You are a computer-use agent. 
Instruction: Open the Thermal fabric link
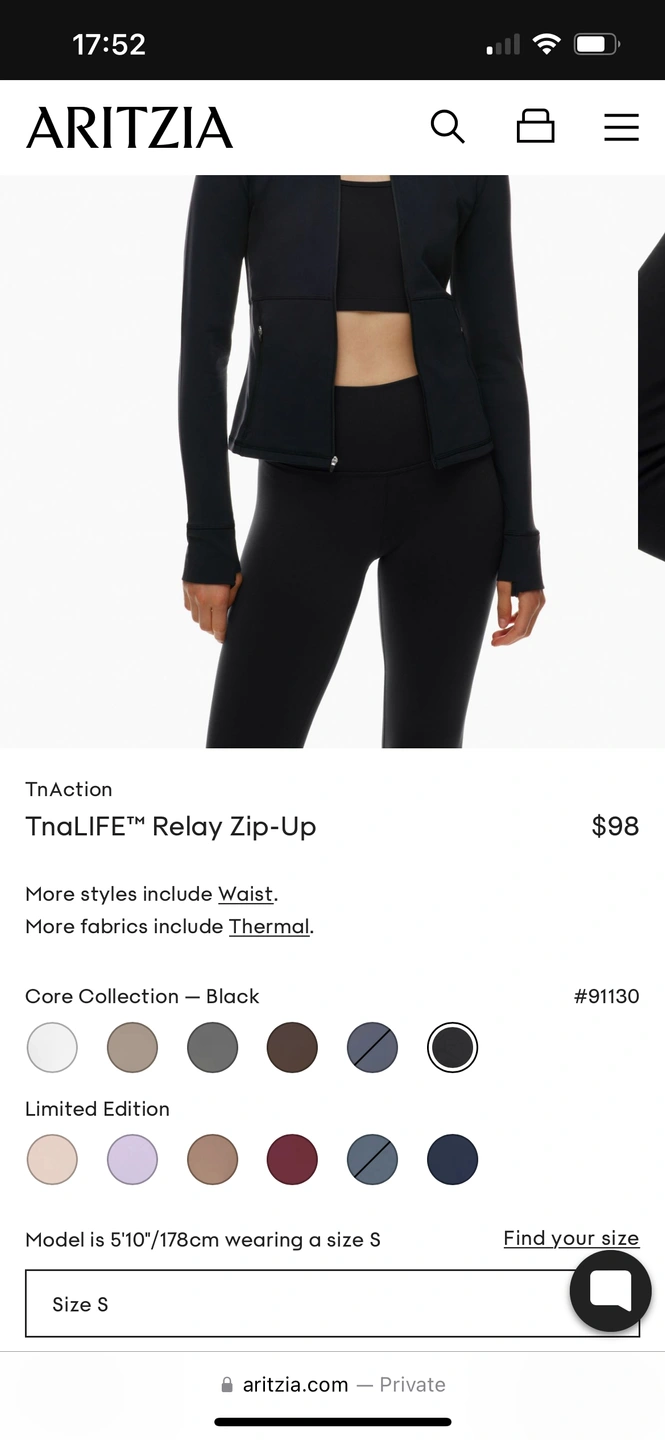click(x=269, y=926)
